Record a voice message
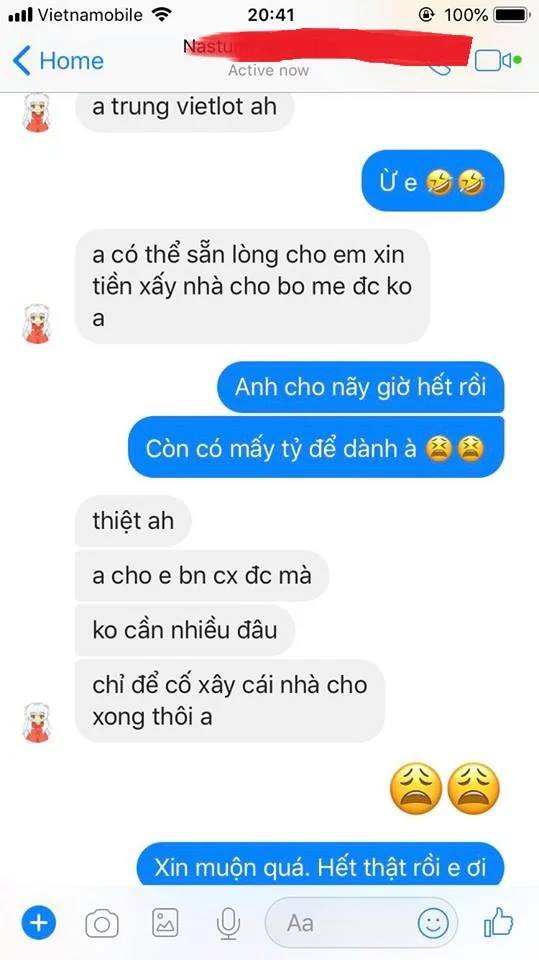Screen dimensions: 539x960 click(x=228, y=923)
